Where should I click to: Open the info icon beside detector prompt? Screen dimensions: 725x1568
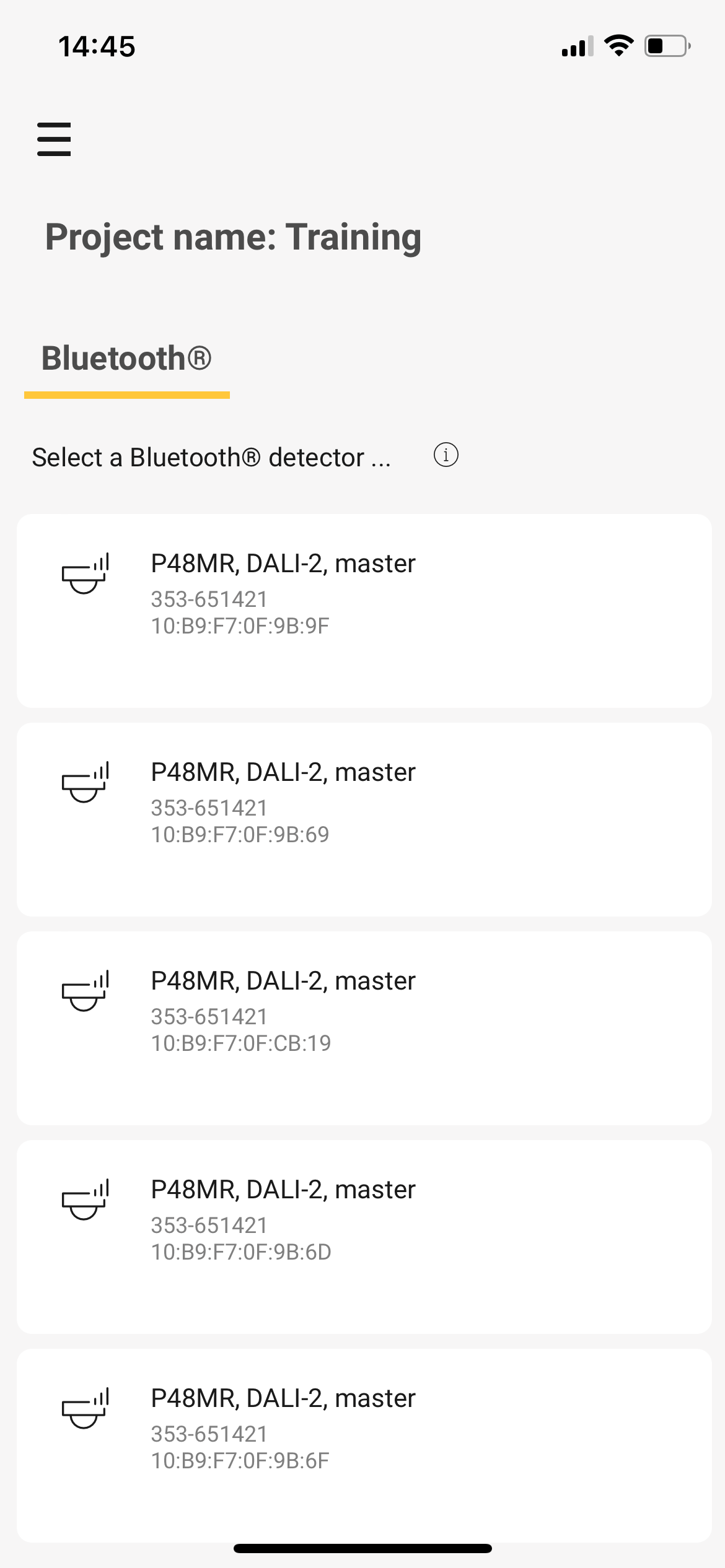point(446,455)
